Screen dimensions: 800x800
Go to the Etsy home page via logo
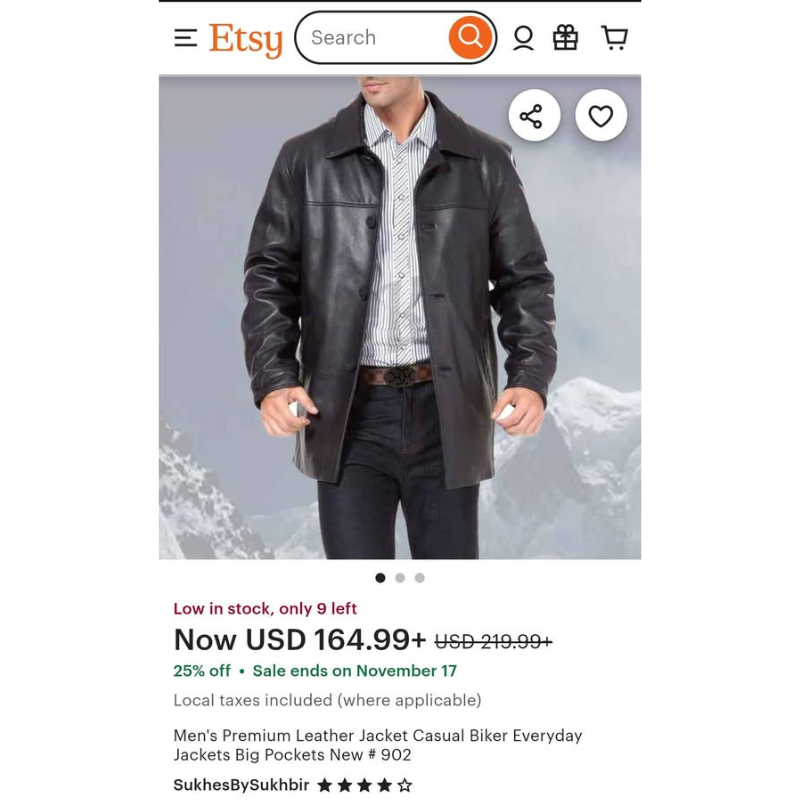(x=246, y=39)
